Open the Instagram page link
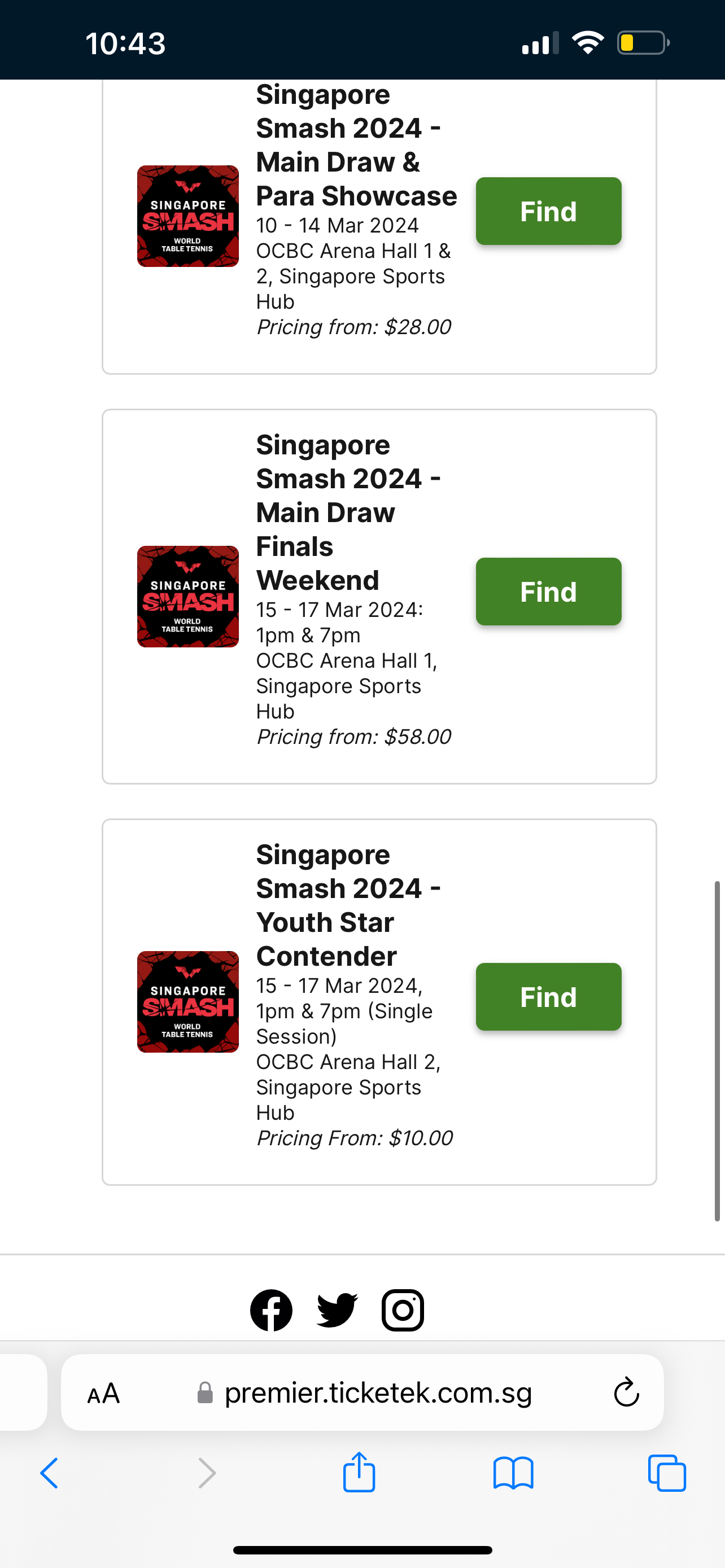Screen dimensions: 725x1568 (x=403, y=1310)
